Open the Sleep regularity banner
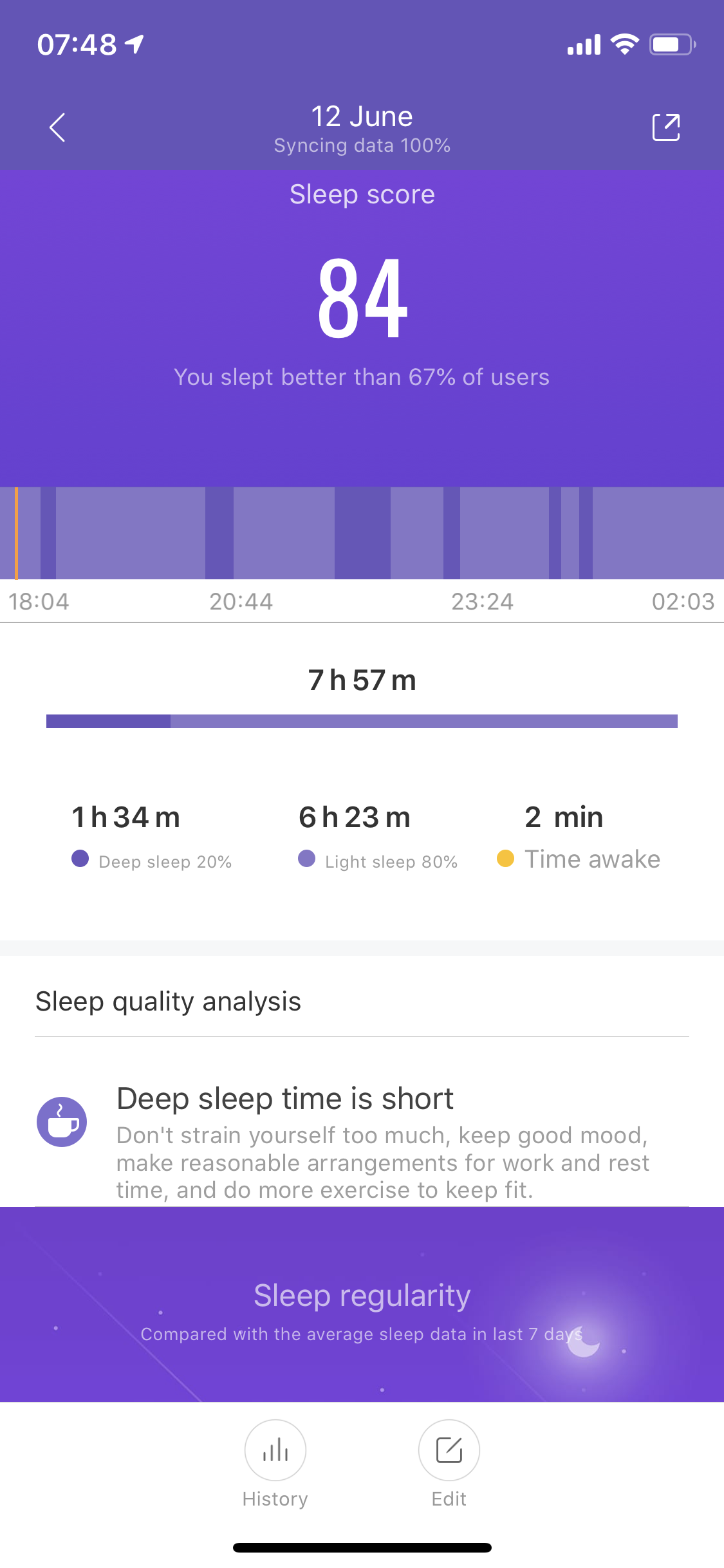 click(x=362, y=1305)
